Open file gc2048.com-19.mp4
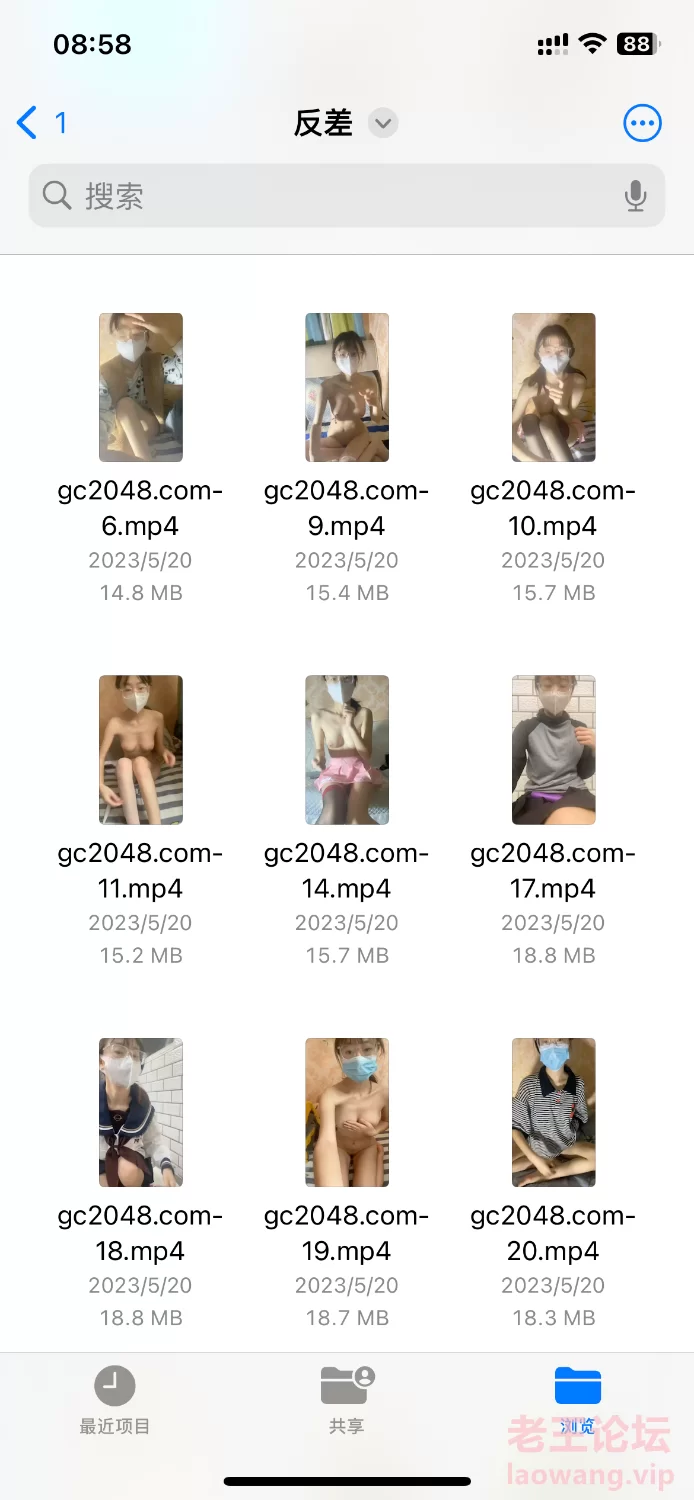 [347, 1112]
